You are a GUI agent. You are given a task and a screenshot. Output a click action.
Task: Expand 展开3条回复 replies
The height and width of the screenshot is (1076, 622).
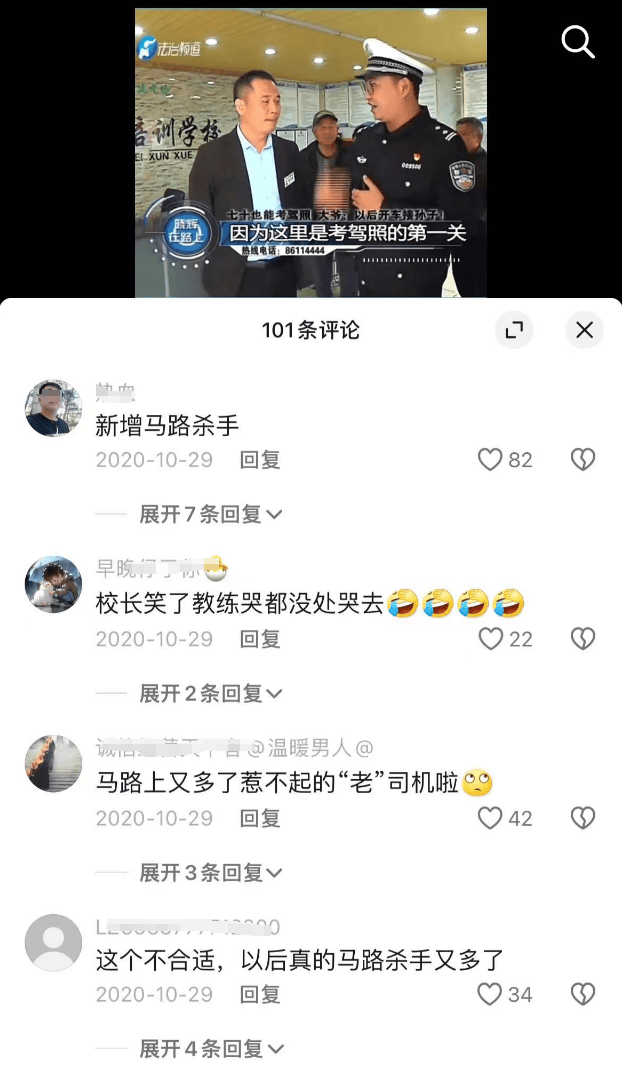click(211, 872)
